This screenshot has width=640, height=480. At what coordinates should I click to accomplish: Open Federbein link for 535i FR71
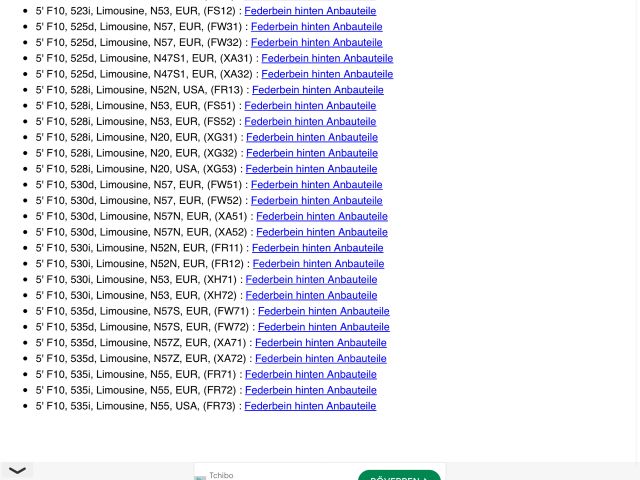point(310,374)
